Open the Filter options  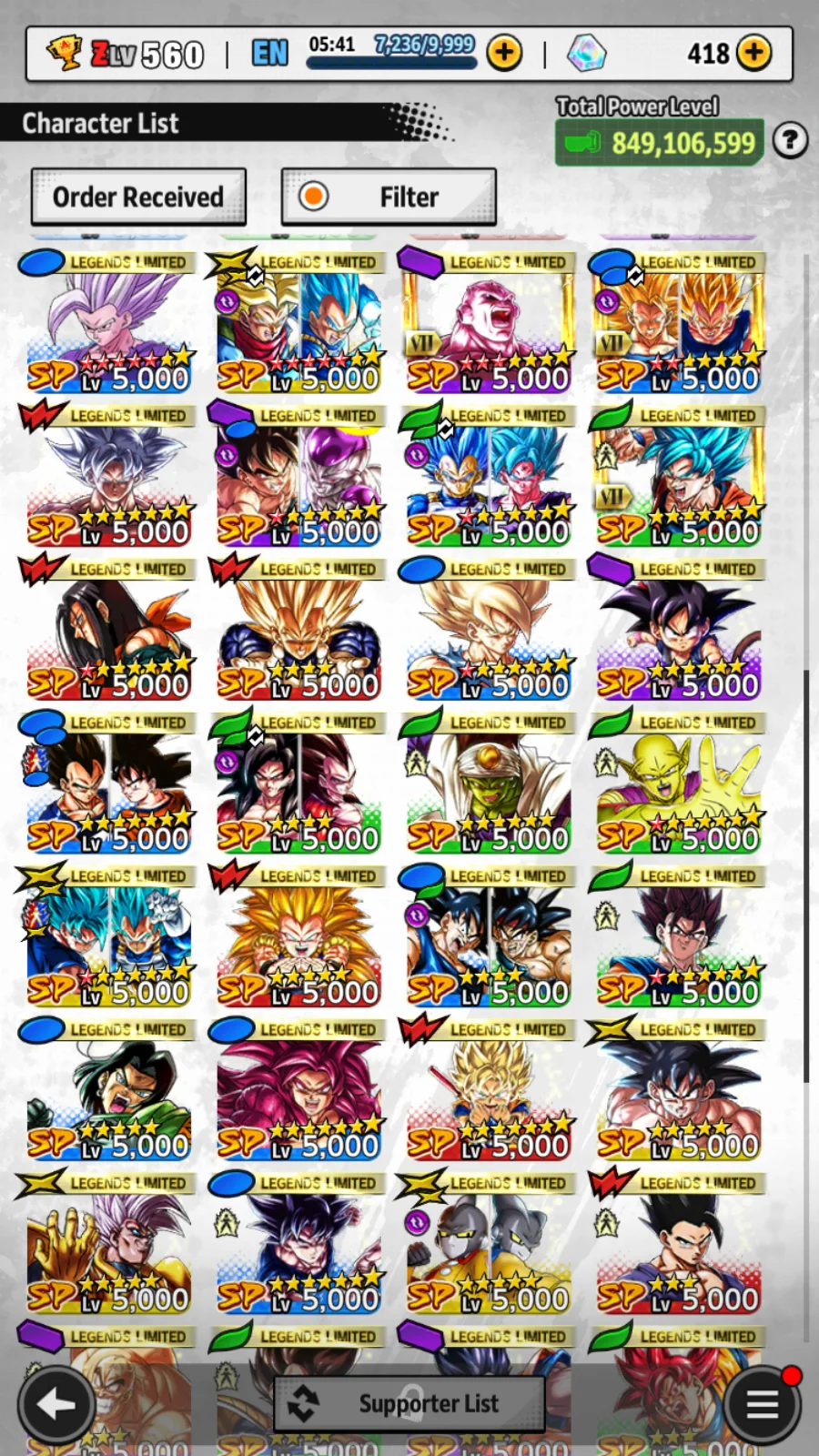click(x=389, y=197)
